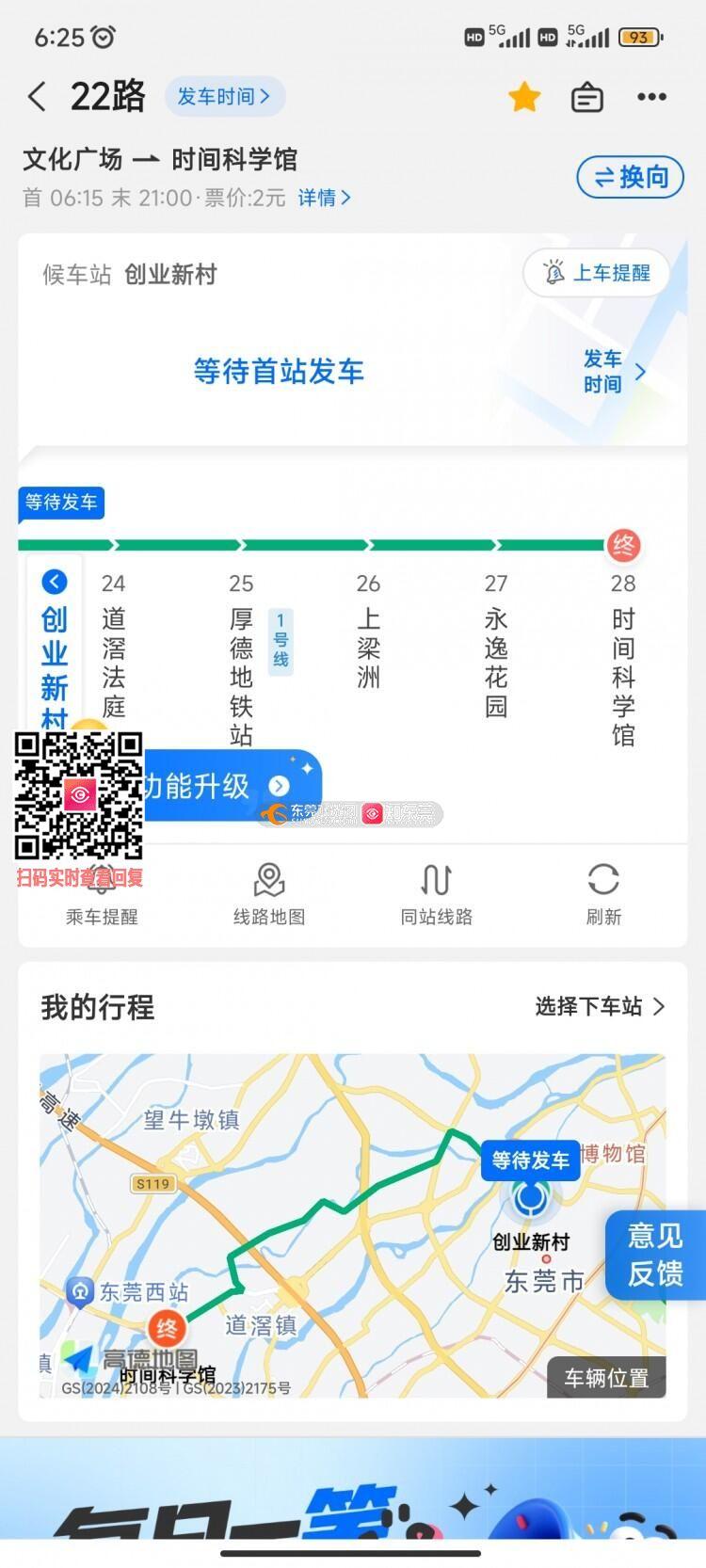The height and width of the screenshot is (1568, 706).
Task: Show 车辆位置 on the map
Action: [606, 1378]
